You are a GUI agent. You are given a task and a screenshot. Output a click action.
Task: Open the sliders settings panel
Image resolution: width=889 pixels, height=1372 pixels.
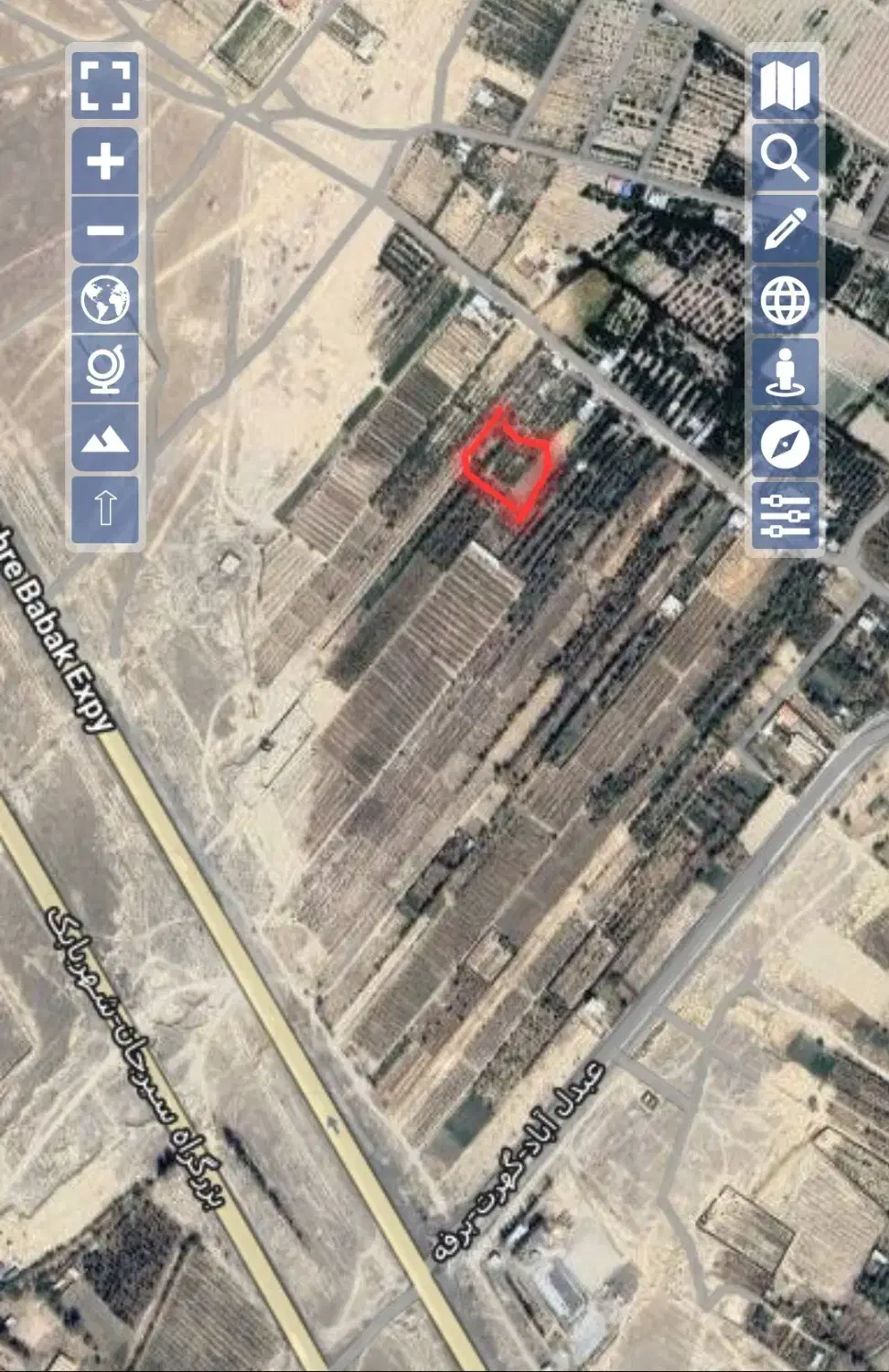[x=785, y=516]
